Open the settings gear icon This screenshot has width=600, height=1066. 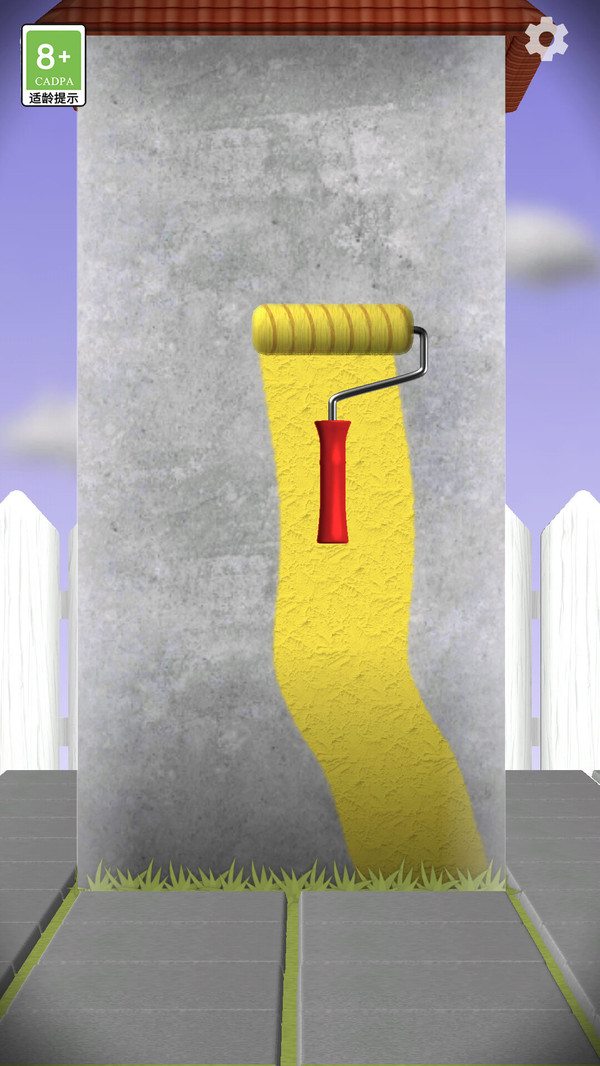(547, 39)
